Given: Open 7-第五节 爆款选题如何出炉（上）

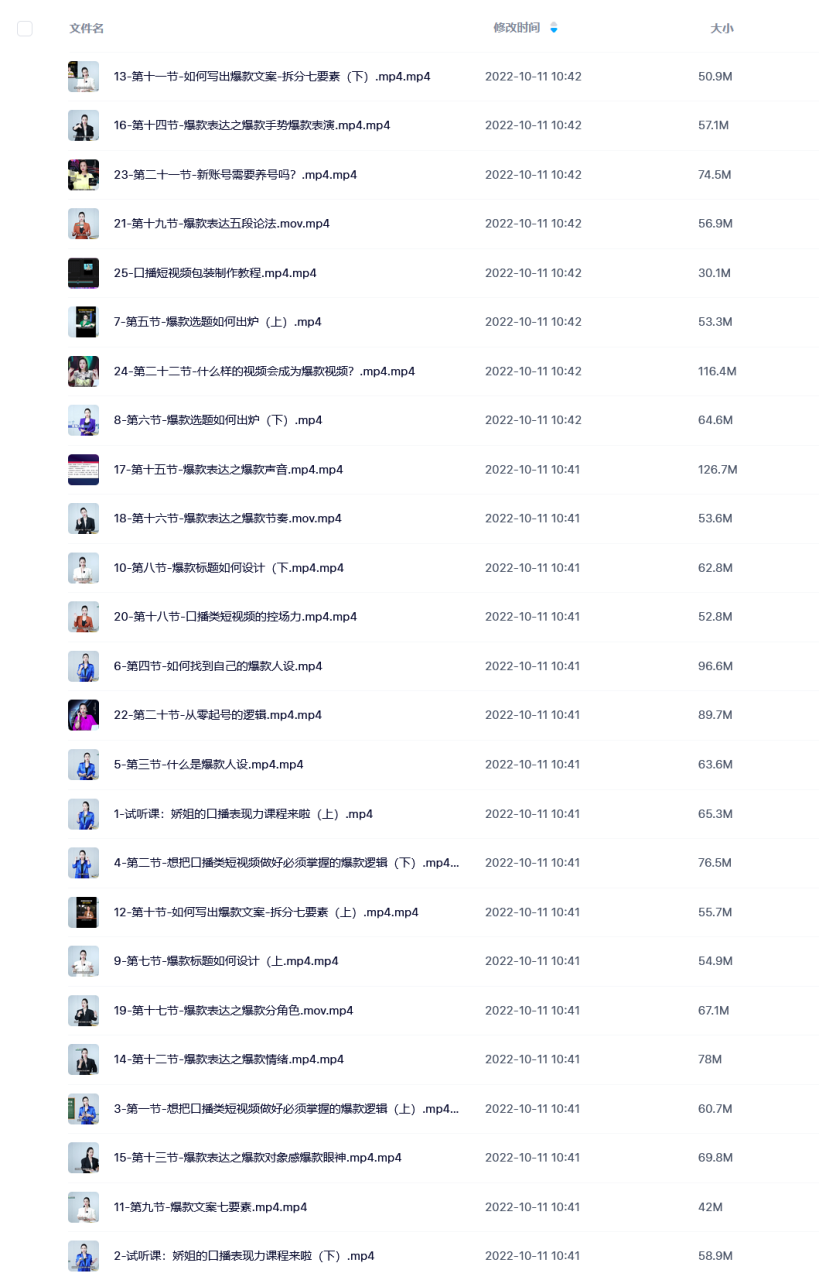Looking at the screenshot, I should pos(217,322).
